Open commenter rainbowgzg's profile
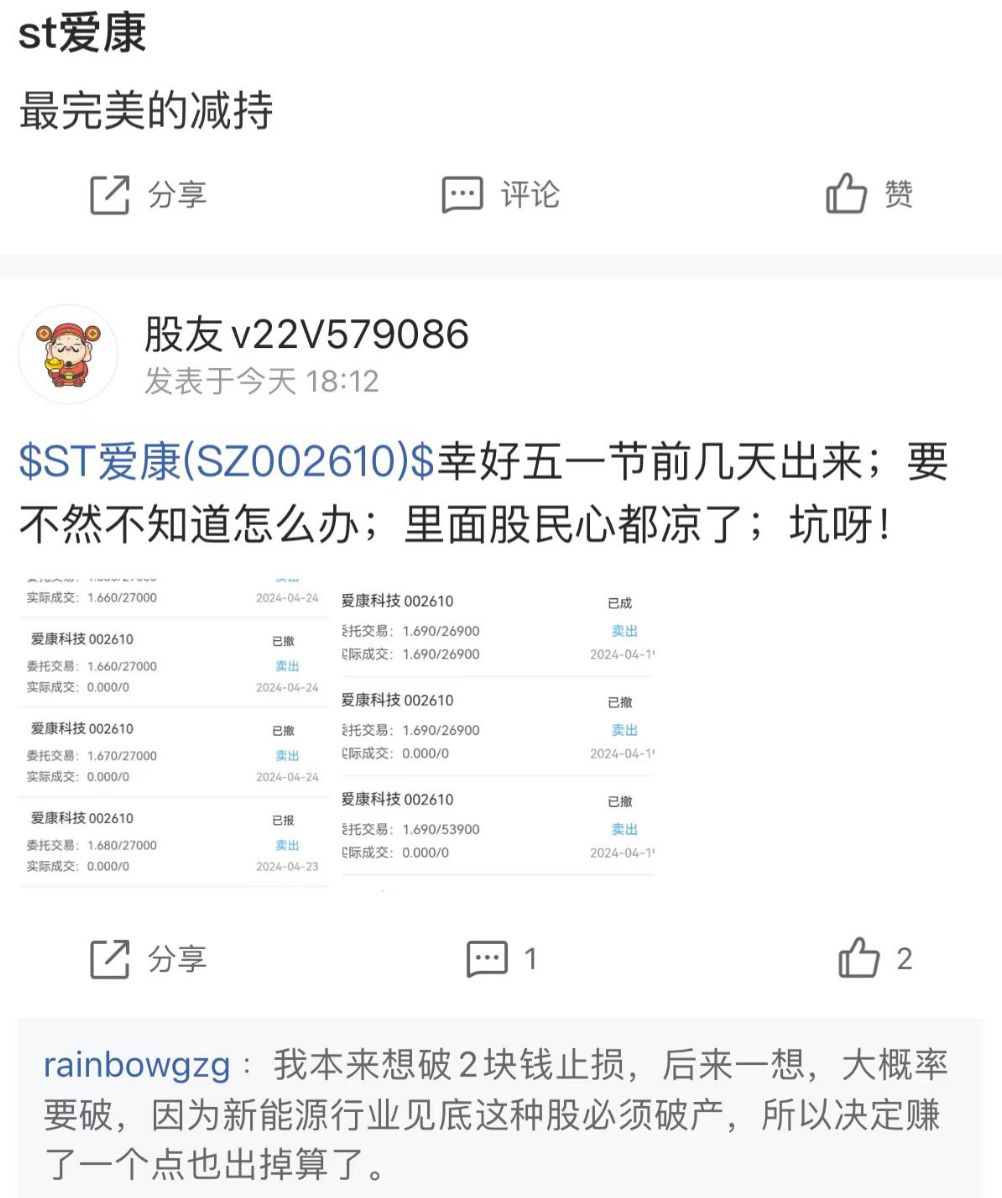 pyautogui.click(x=137, y=1066)
